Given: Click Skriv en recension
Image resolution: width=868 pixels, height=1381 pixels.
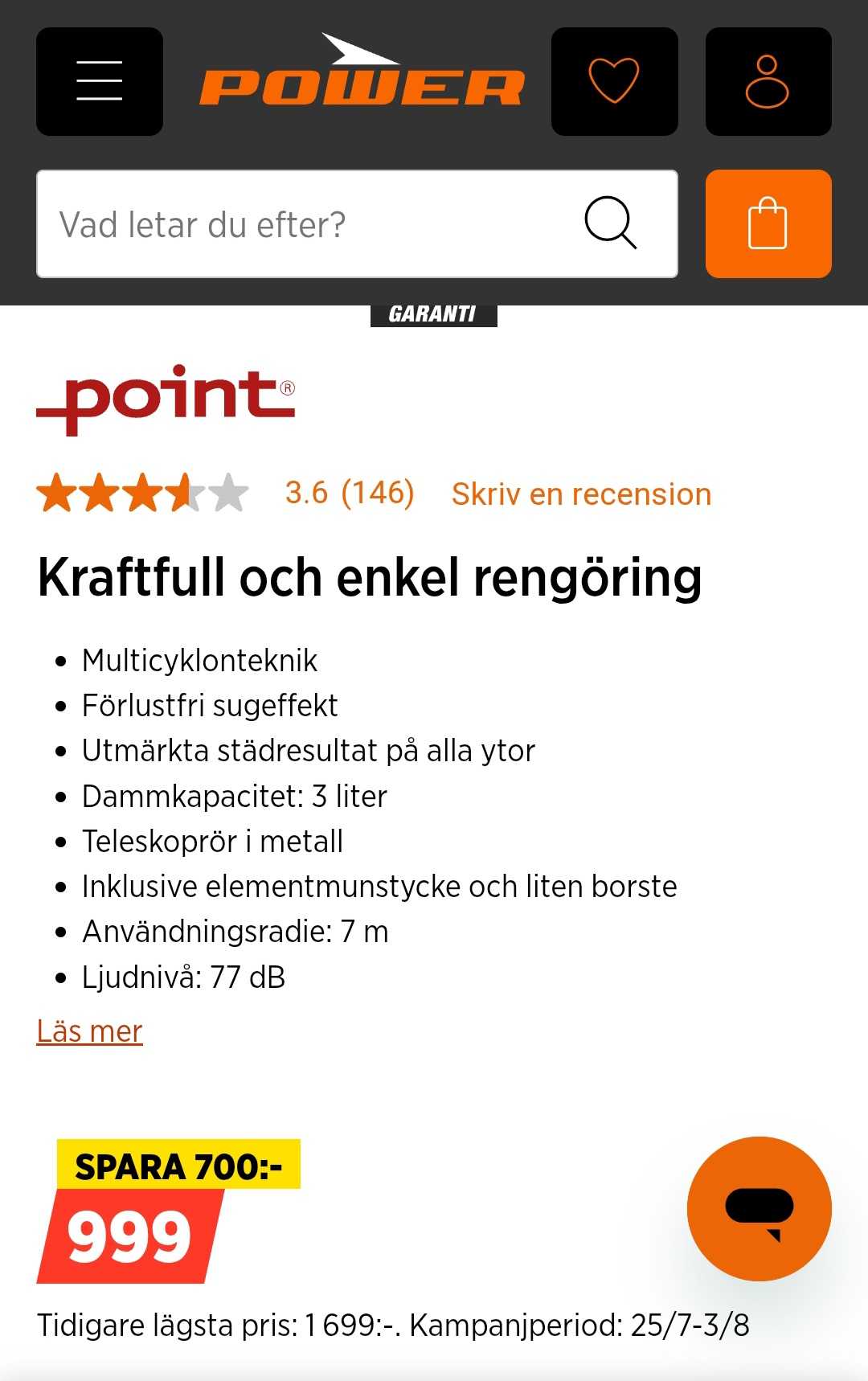Looking at the screenshot, I should pyautogui.click(x=580, y=493).
